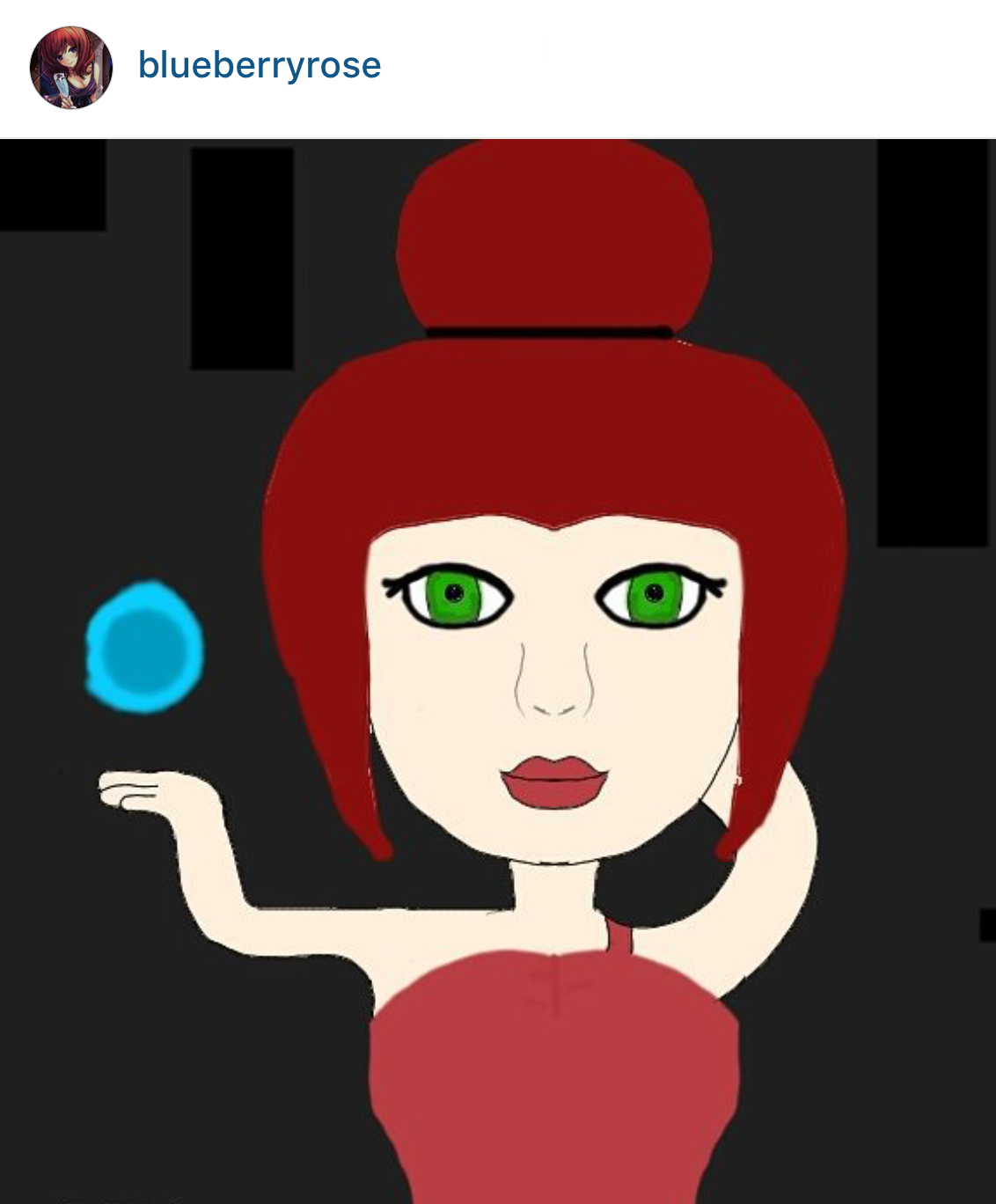Tap the blueberryrose username link
Image resolution: width=996 pixels, height=1204 pixels.
[260, 65]
